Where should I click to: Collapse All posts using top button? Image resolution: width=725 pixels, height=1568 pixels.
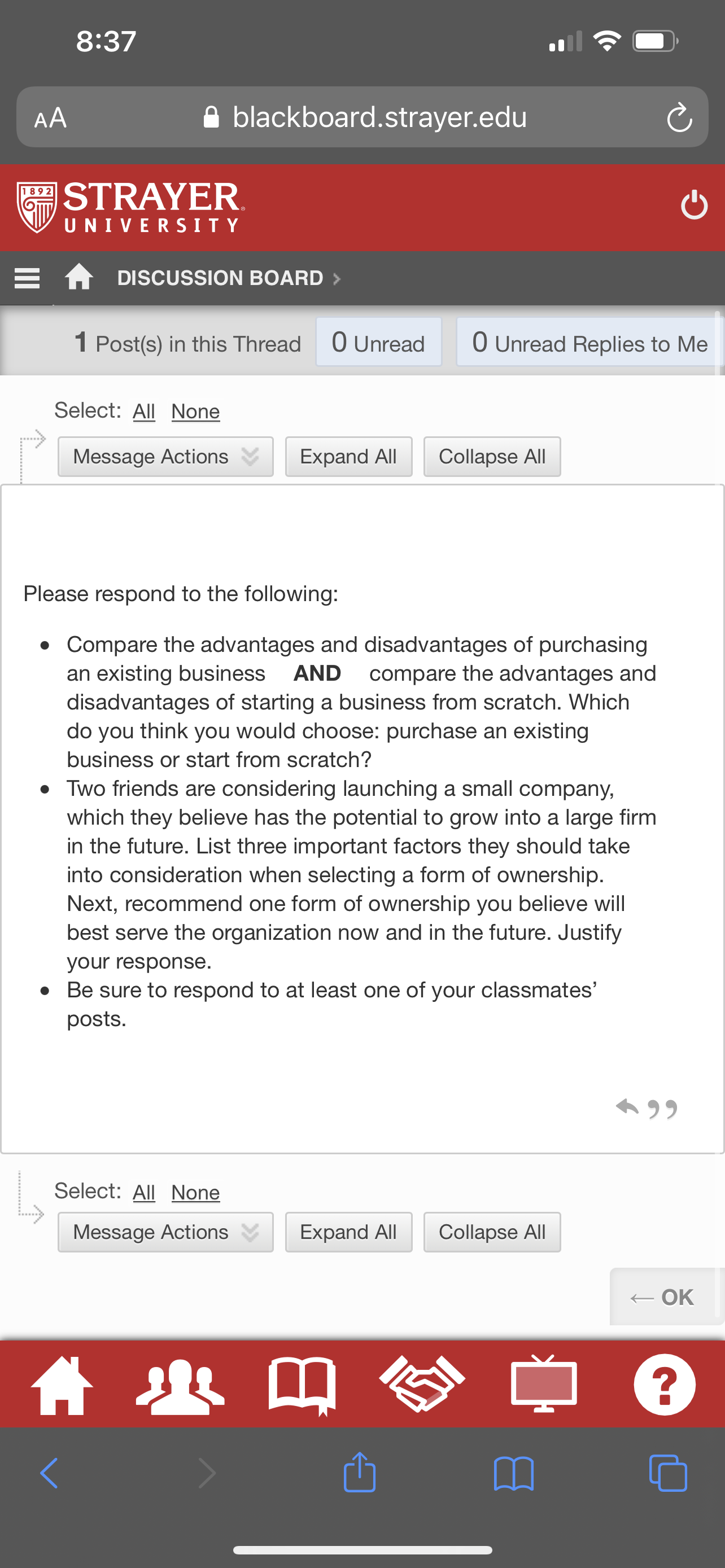tap(492, 457)
